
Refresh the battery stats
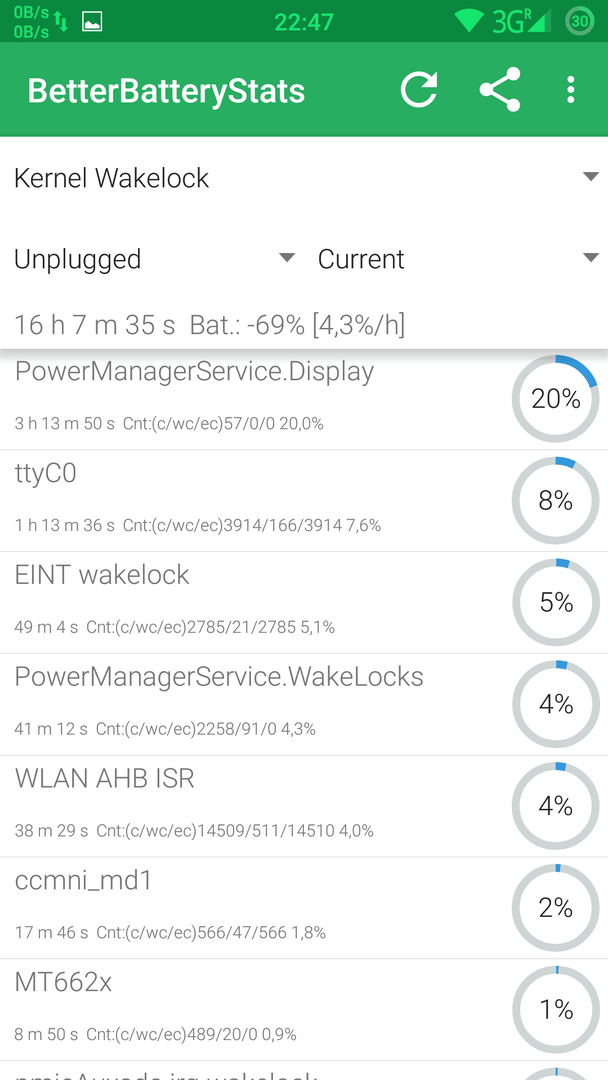tap(419, 90)
